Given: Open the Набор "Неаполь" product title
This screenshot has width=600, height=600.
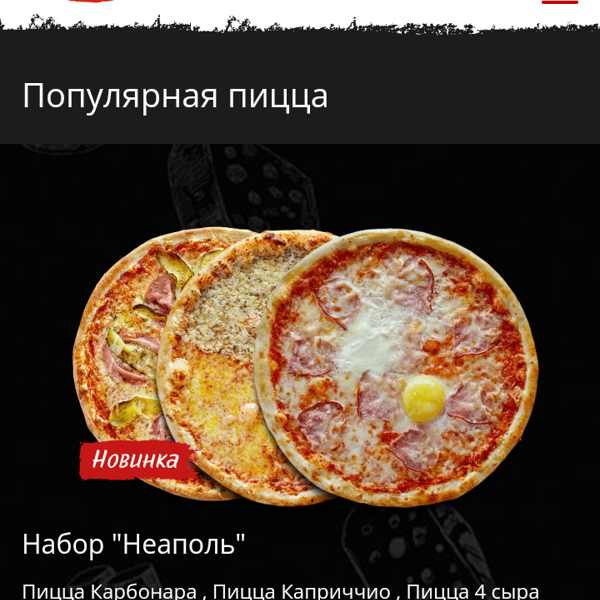Looking at the screenshot, I should tap(134, 545).
